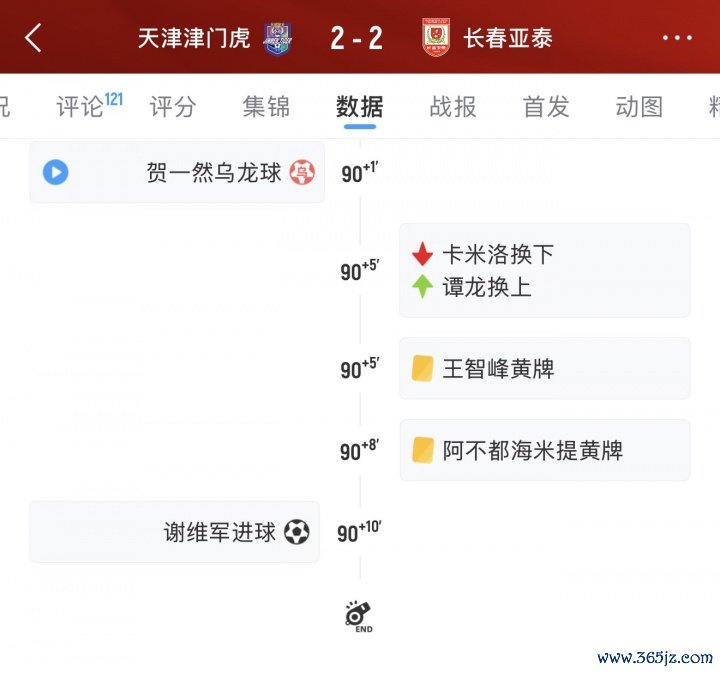Switch to the 评论 tab

82,106
